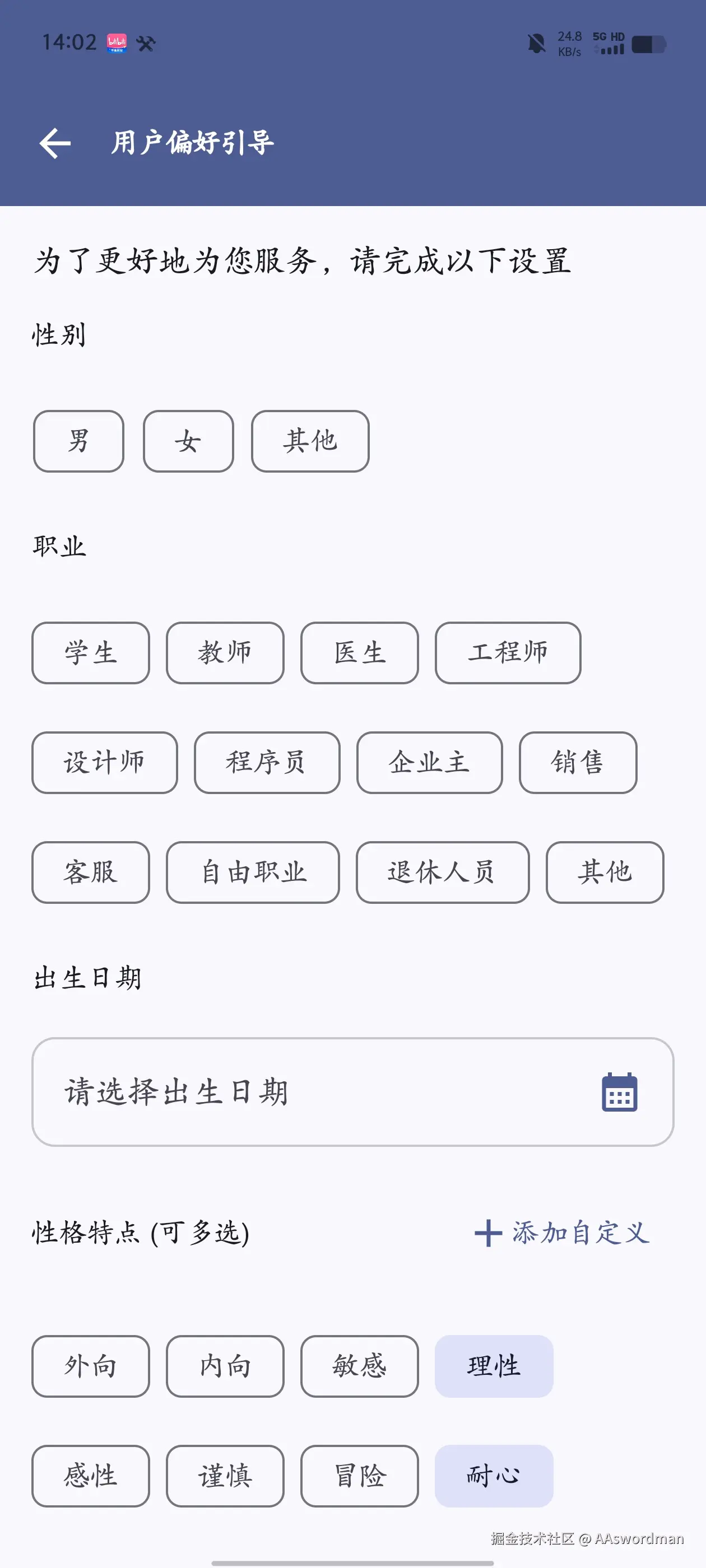
Task: Tap the 请选择出生日期 input field
Action: (x=244, y=1091)
